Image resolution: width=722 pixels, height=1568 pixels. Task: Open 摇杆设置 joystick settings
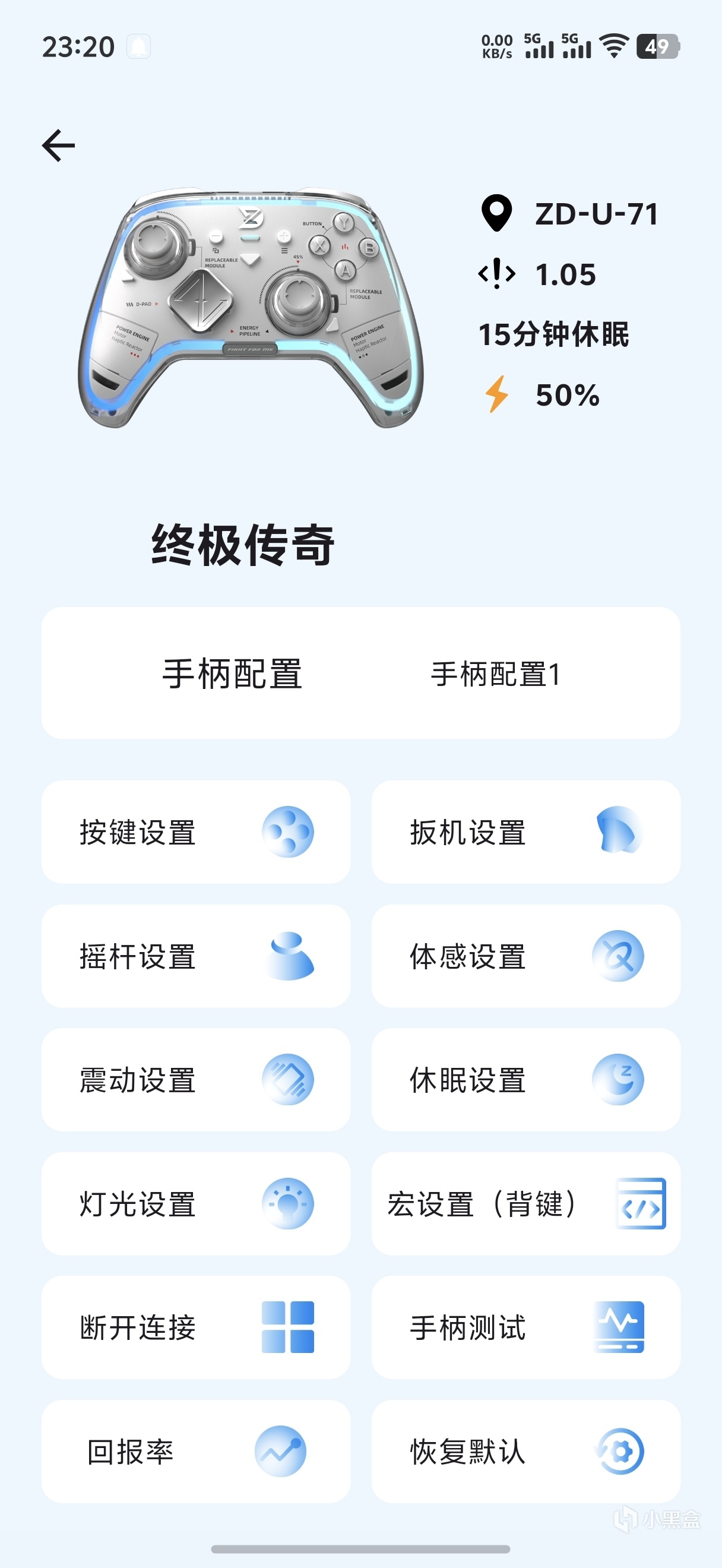[x=196, y=956]
